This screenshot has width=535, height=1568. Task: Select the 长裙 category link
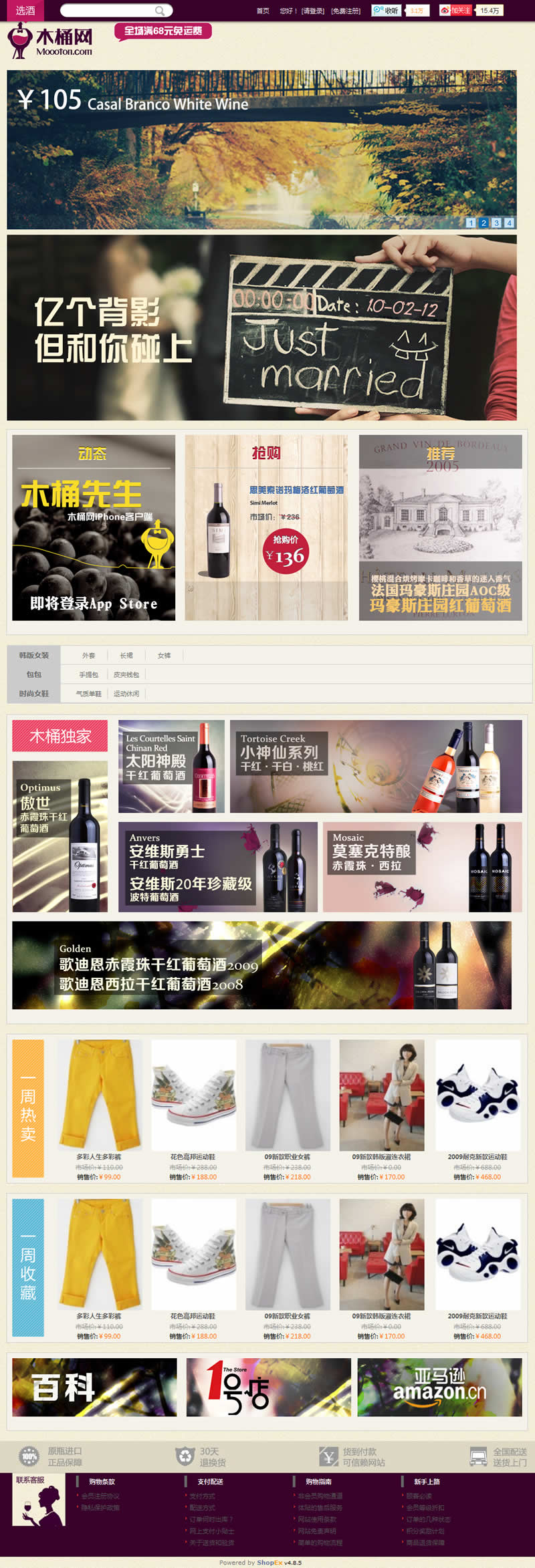(x=126, y=656)
